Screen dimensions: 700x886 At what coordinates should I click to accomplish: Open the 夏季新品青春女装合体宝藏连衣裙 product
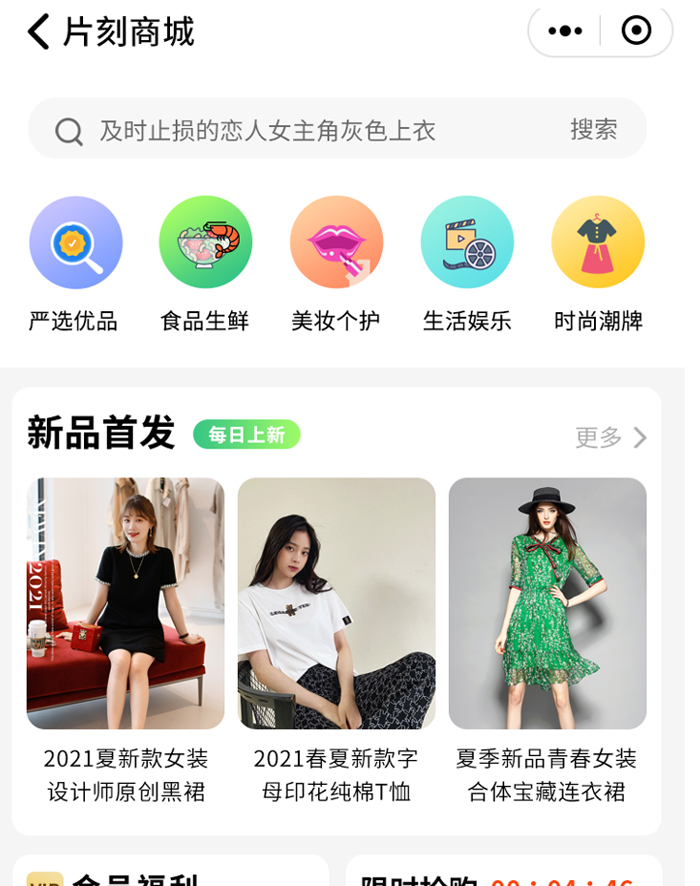pyautogui.click(x=547, y=640)
